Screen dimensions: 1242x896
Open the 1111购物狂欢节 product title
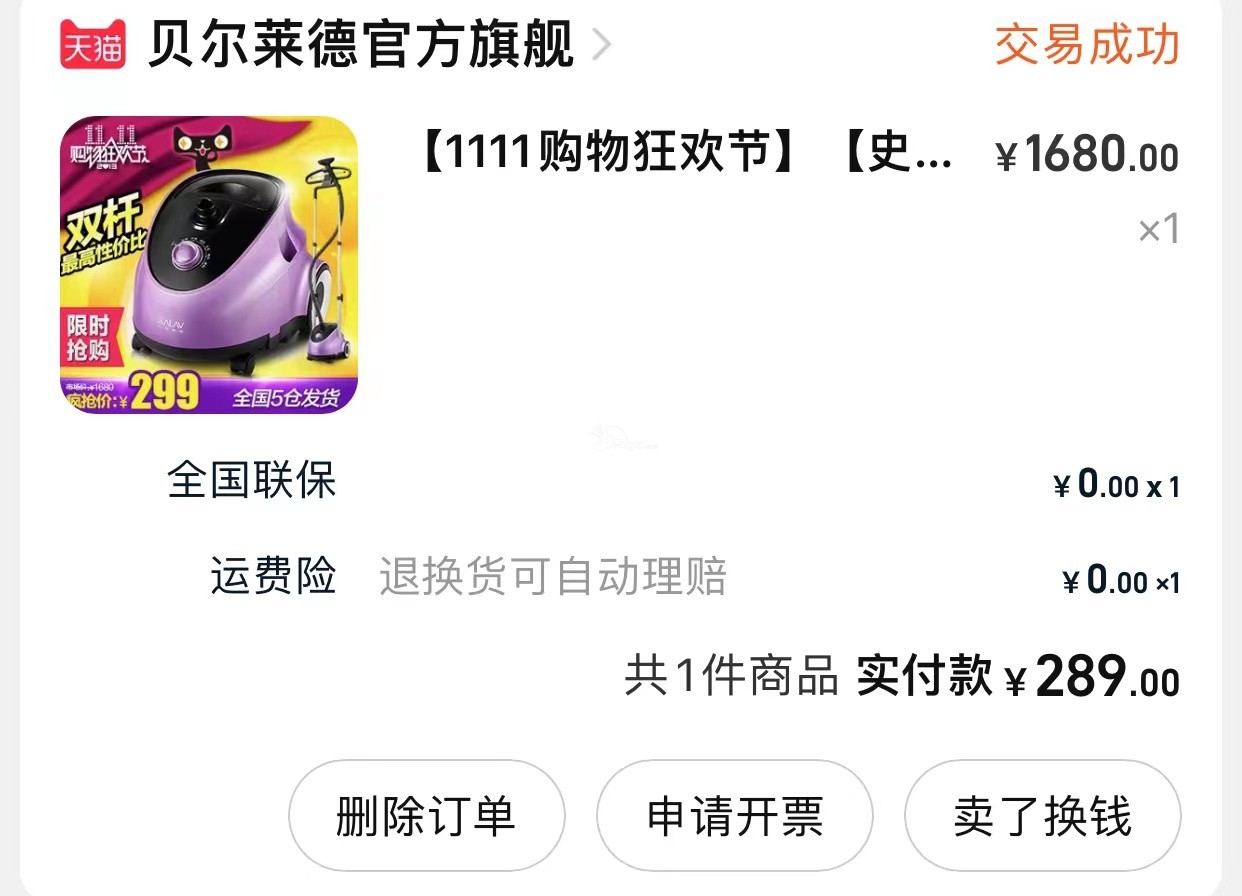[686, 155]
